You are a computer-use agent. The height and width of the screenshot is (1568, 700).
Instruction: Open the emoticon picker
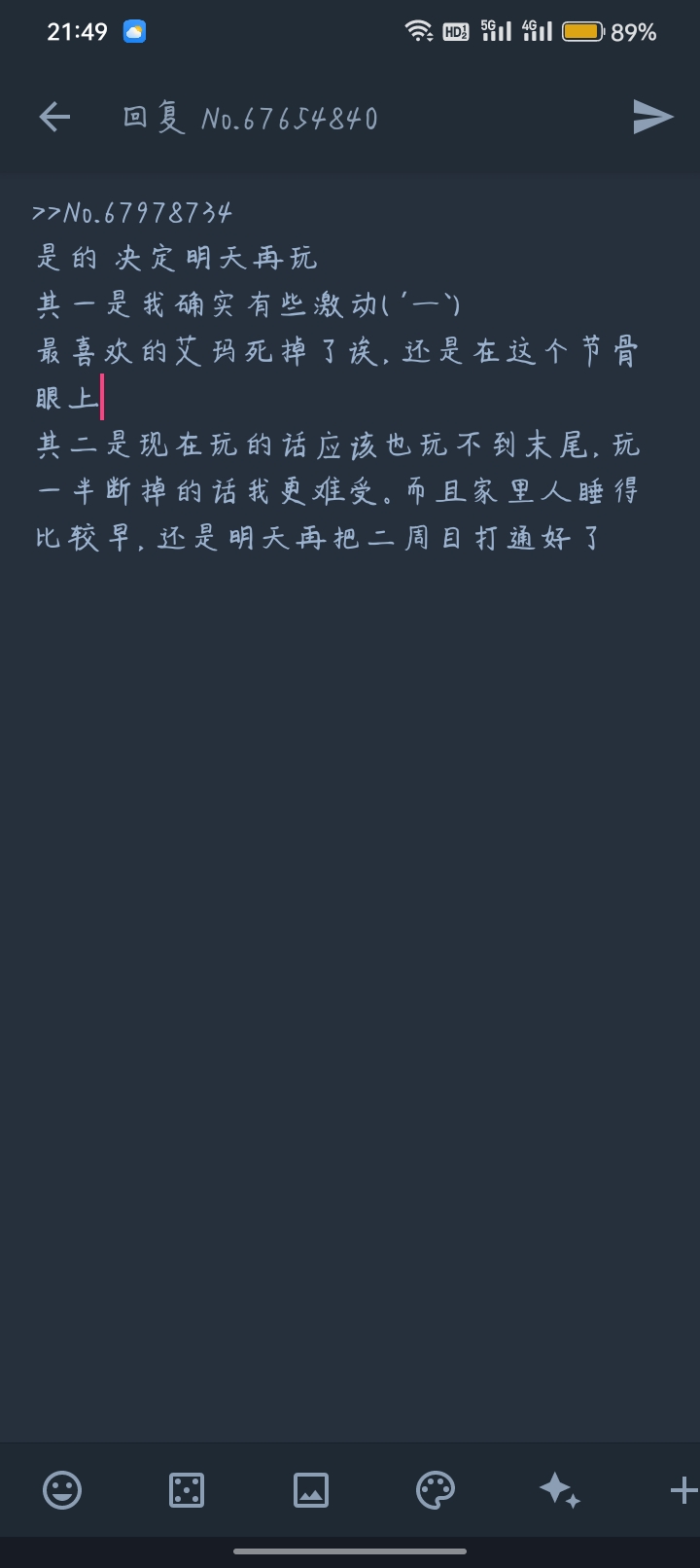pyautogui.click(x=62, y=1489)
